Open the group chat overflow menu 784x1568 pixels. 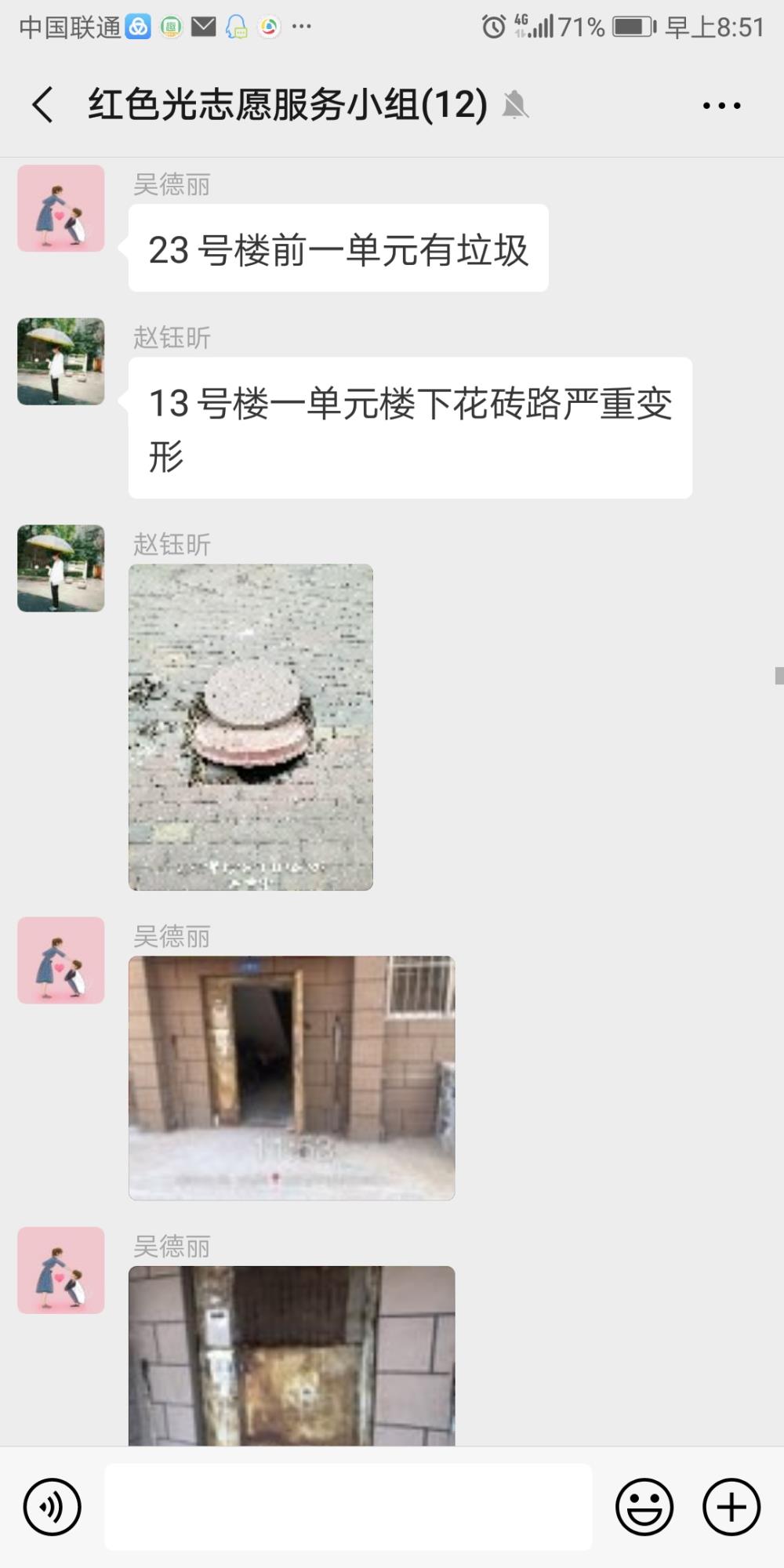pos(722,105)
